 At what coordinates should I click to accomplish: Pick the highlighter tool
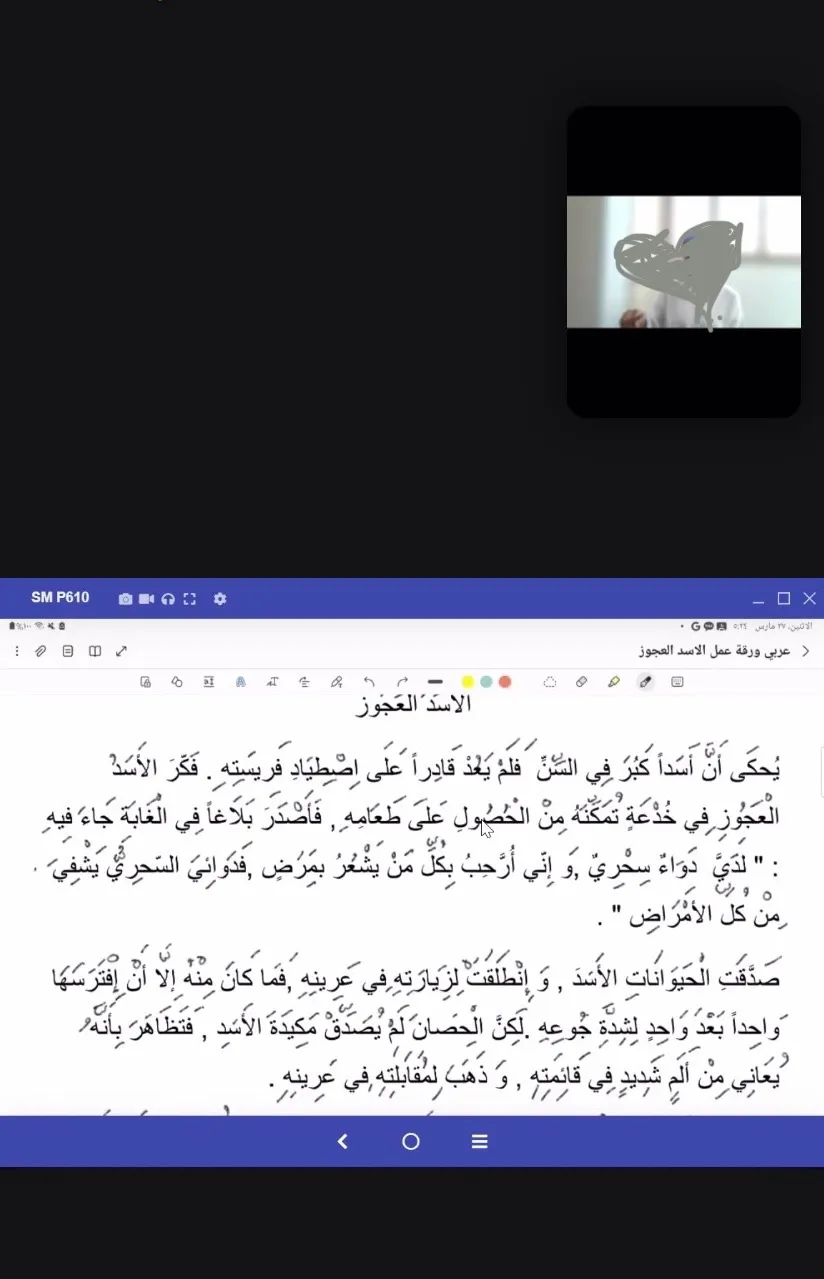(614, 682)
